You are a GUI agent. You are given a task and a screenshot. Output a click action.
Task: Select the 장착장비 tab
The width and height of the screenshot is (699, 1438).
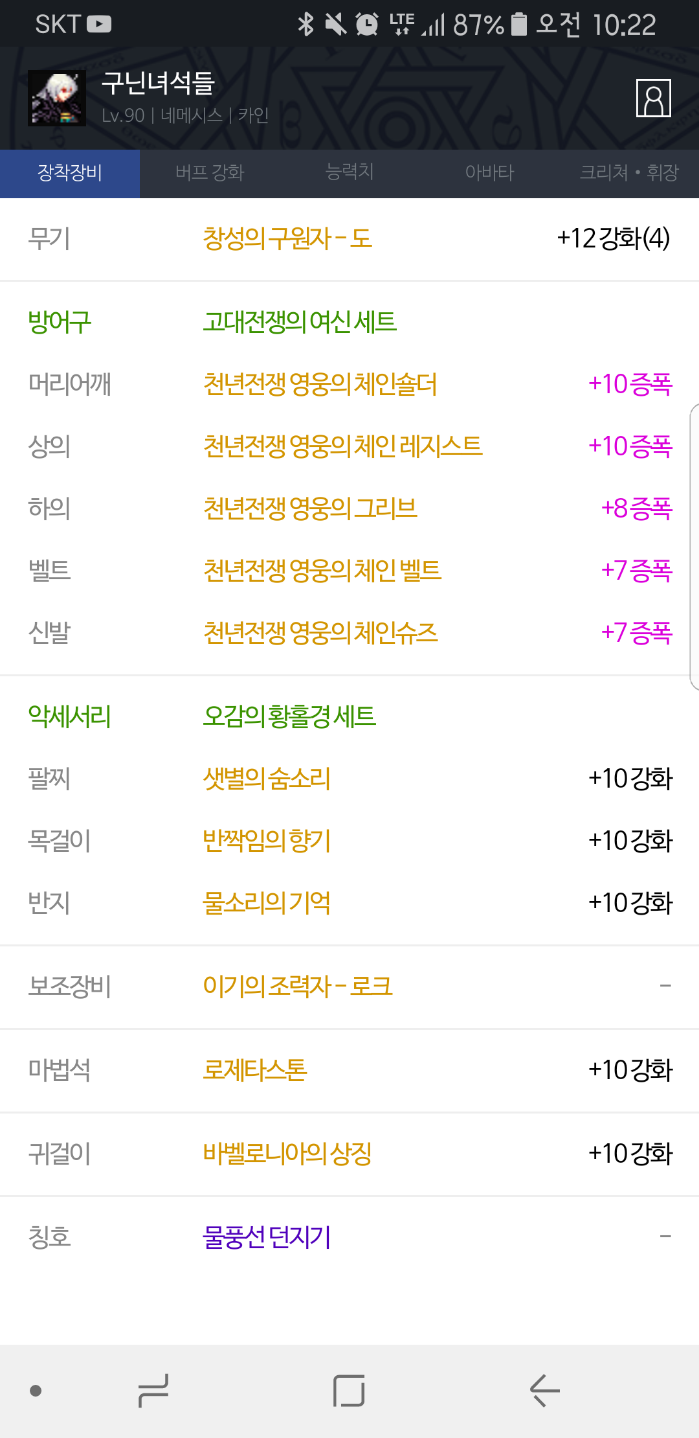point(70,173)
